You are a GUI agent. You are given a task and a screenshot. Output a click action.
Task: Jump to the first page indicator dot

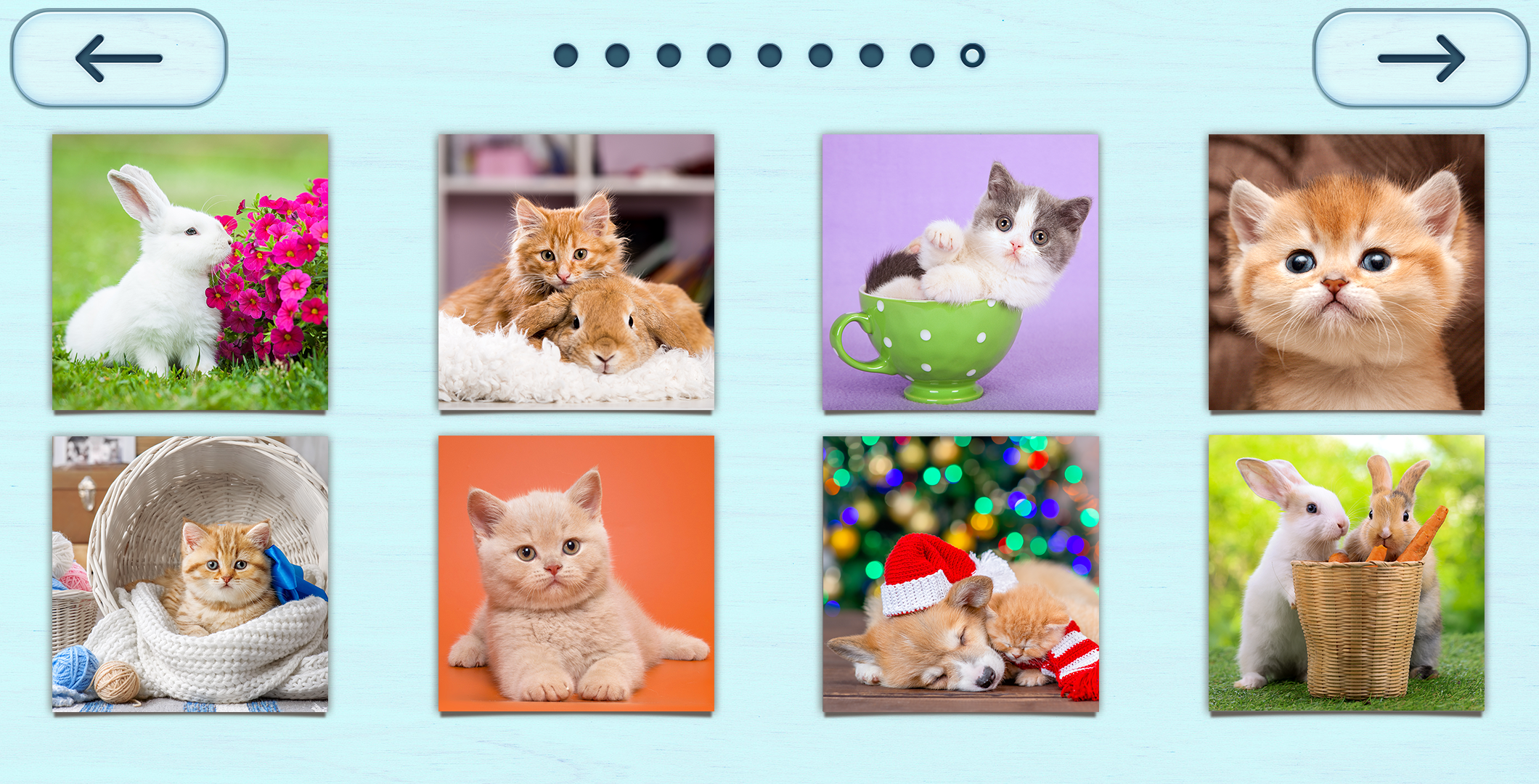coord(566,55)
